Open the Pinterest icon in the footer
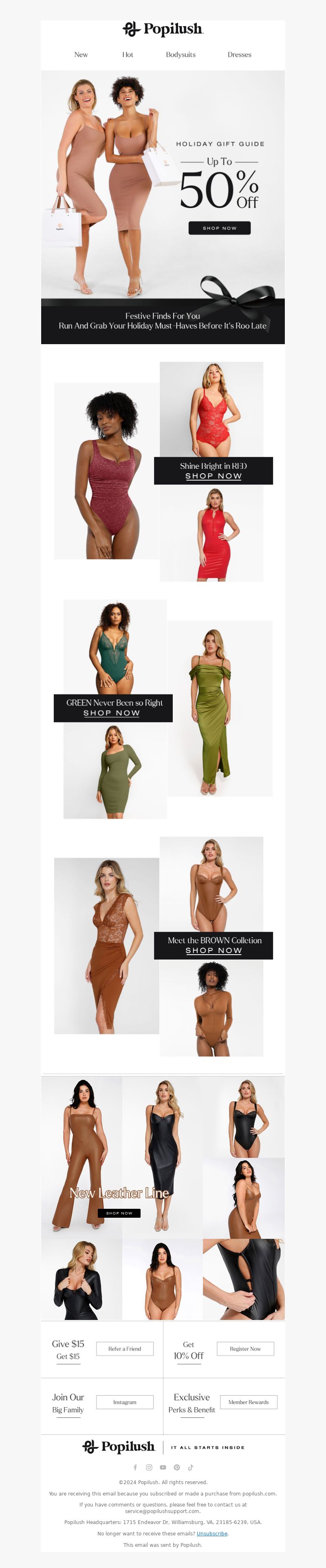This screenshot has height=1568, width=326. click(177, 1467)
